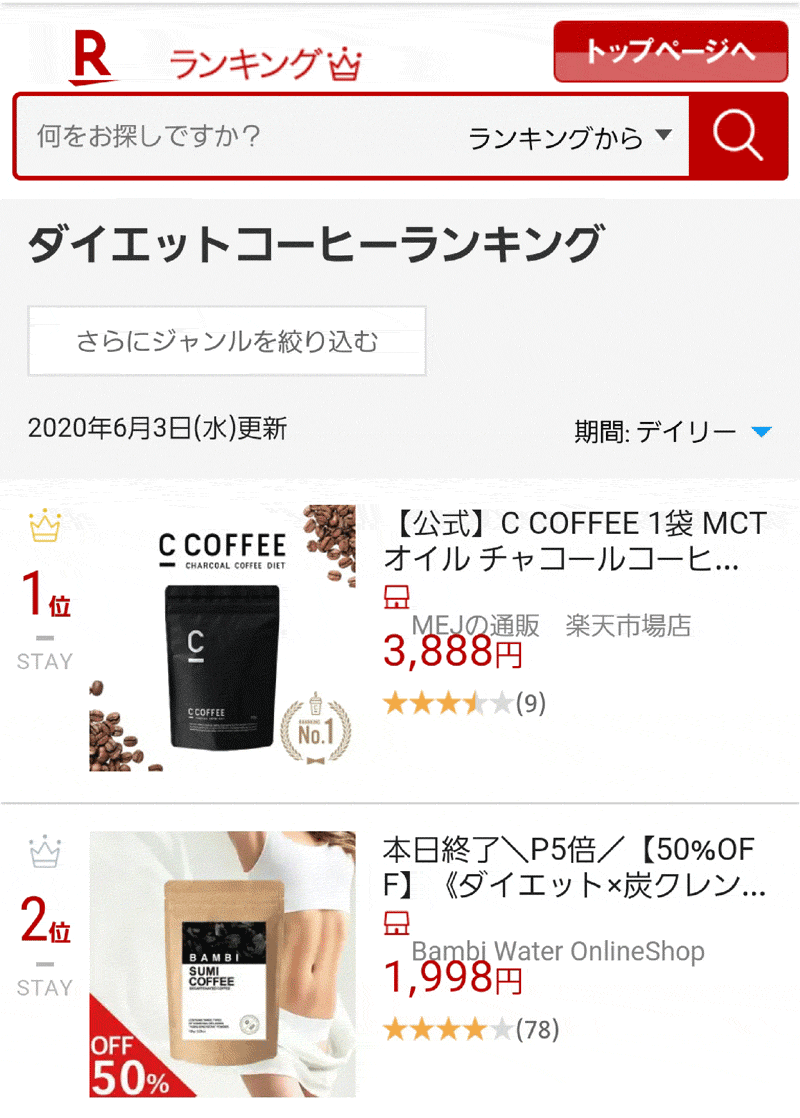Tap the magnifying glass search button

[x=738, y=137]
